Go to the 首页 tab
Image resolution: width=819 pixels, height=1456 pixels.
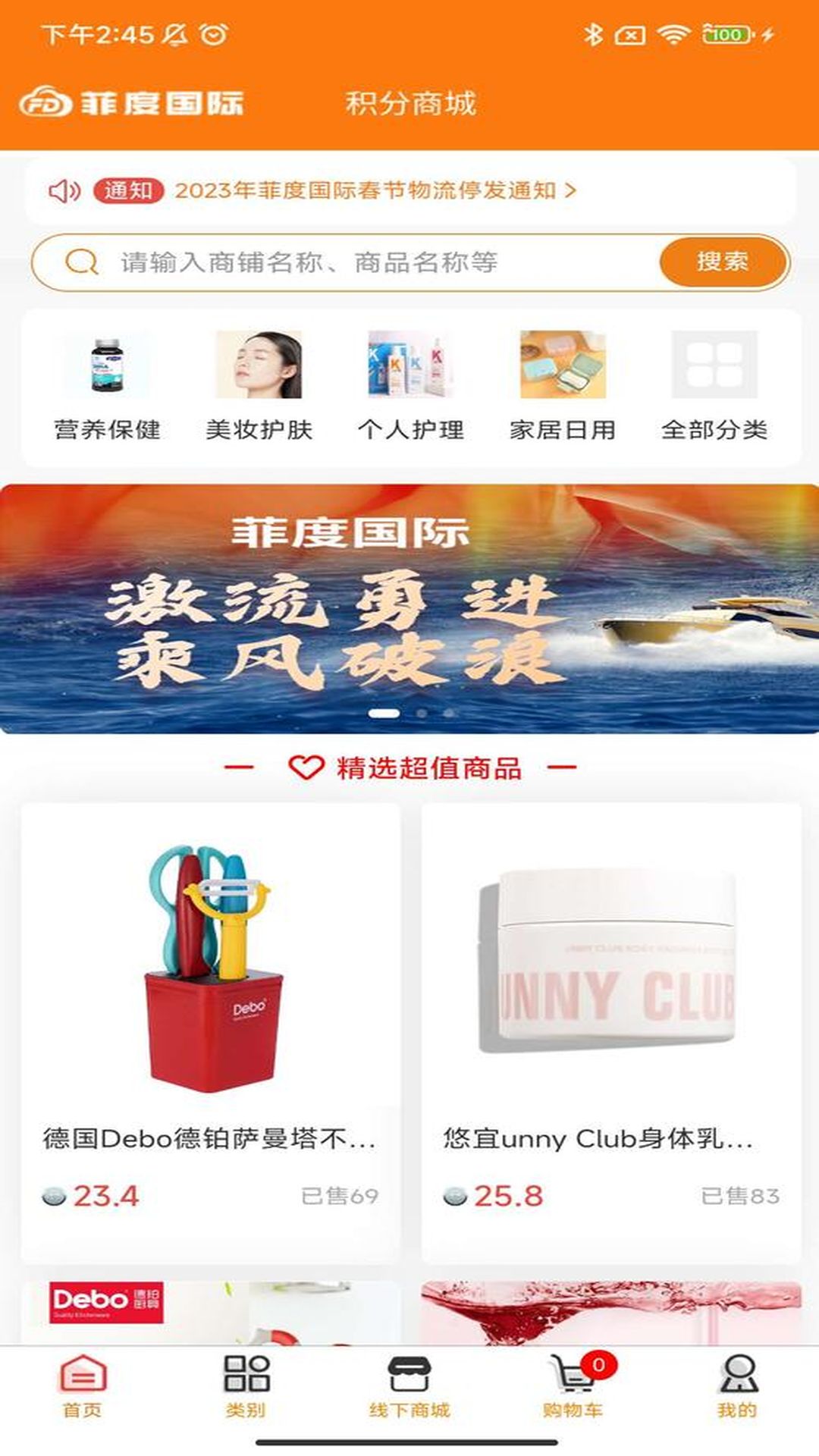pos(82,1388)
